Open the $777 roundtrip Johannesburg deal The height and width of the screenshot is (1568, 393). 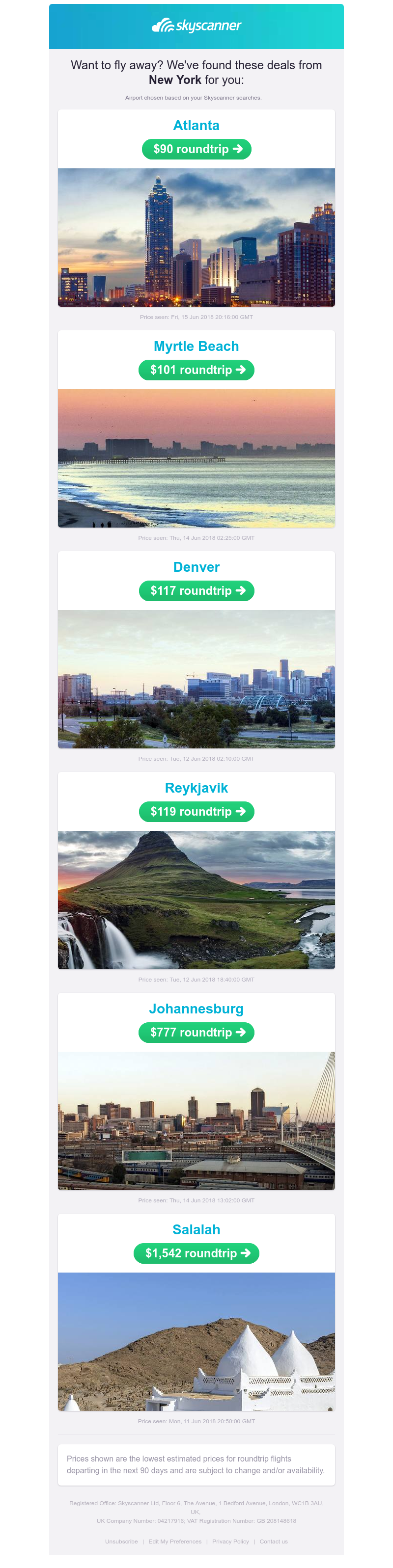point(196,1033)
